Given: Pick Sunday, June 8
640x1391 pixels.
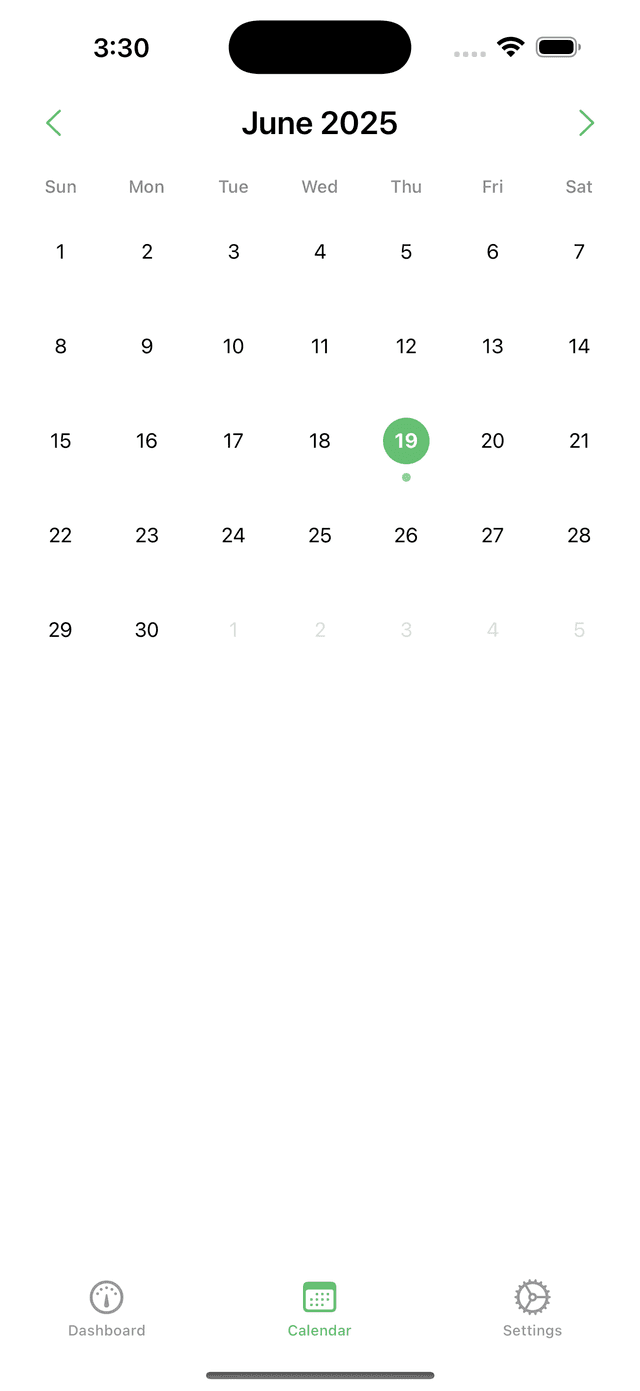Looking at the screenshot, I should click(x=61, y=346).
